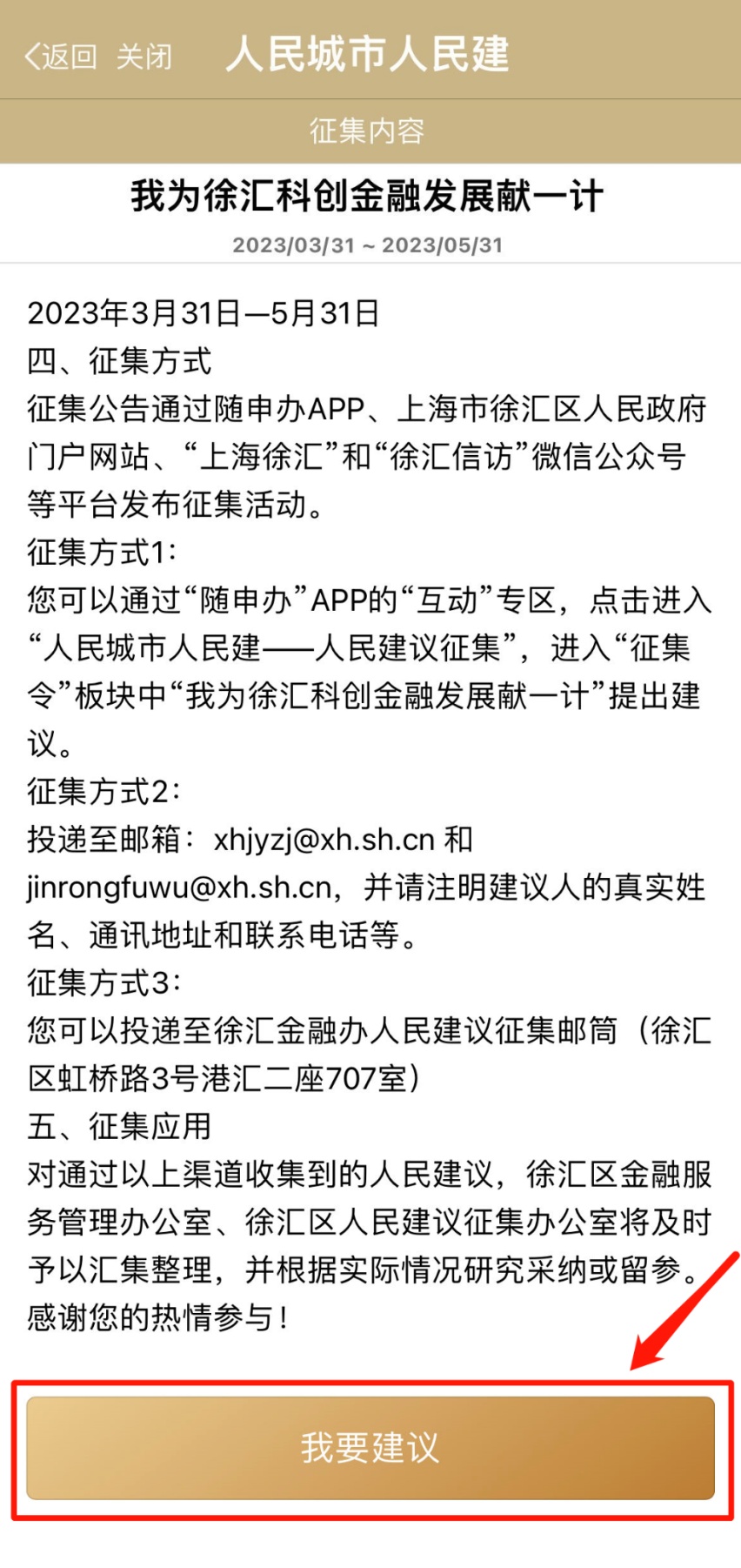
Task: Tap the 我要建议 button to submit a suggestion
Action: [x=370, y=1448]
